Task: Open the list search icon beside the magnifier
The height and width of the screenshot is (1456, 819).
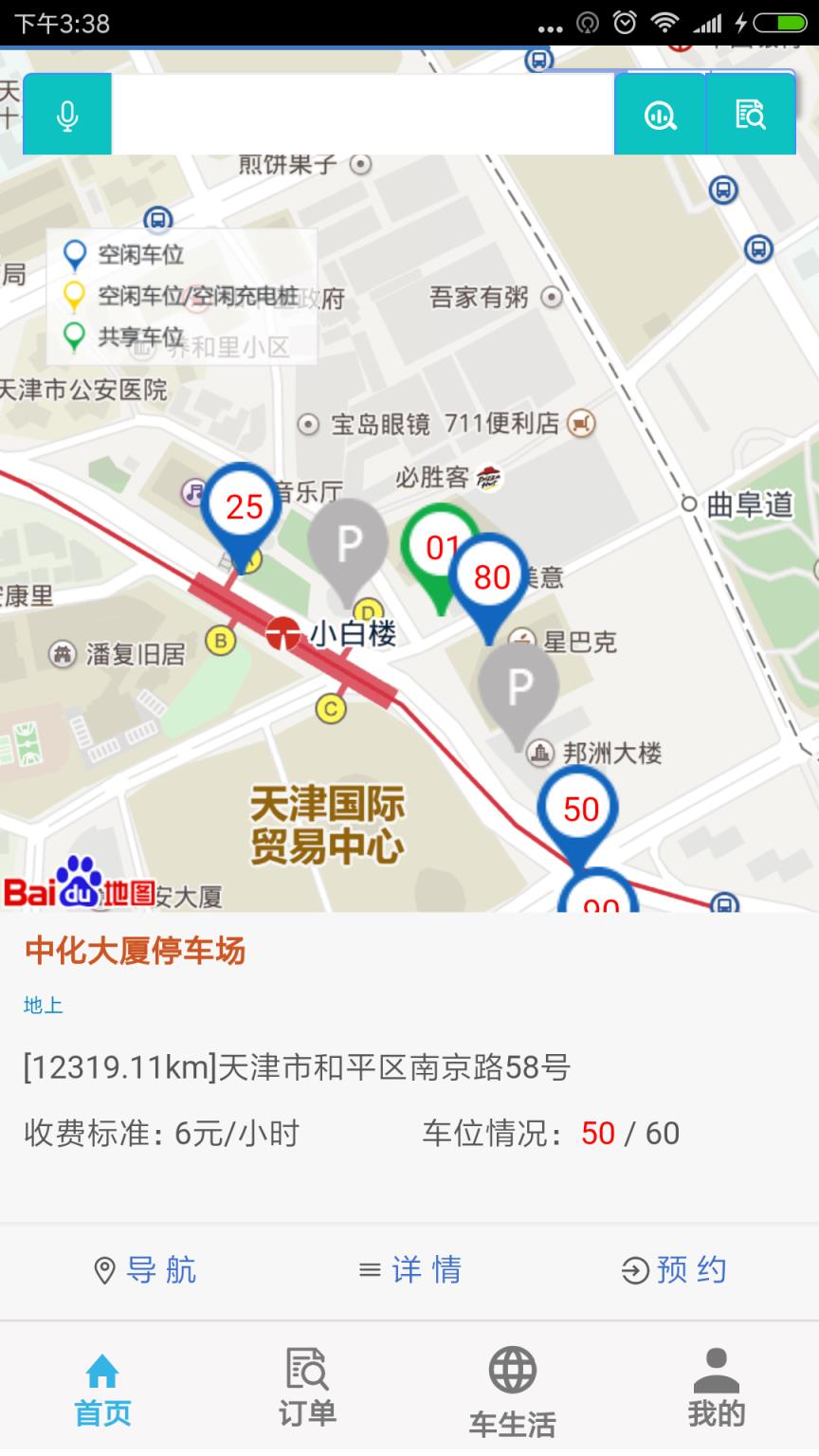Action: click(752, 113)
